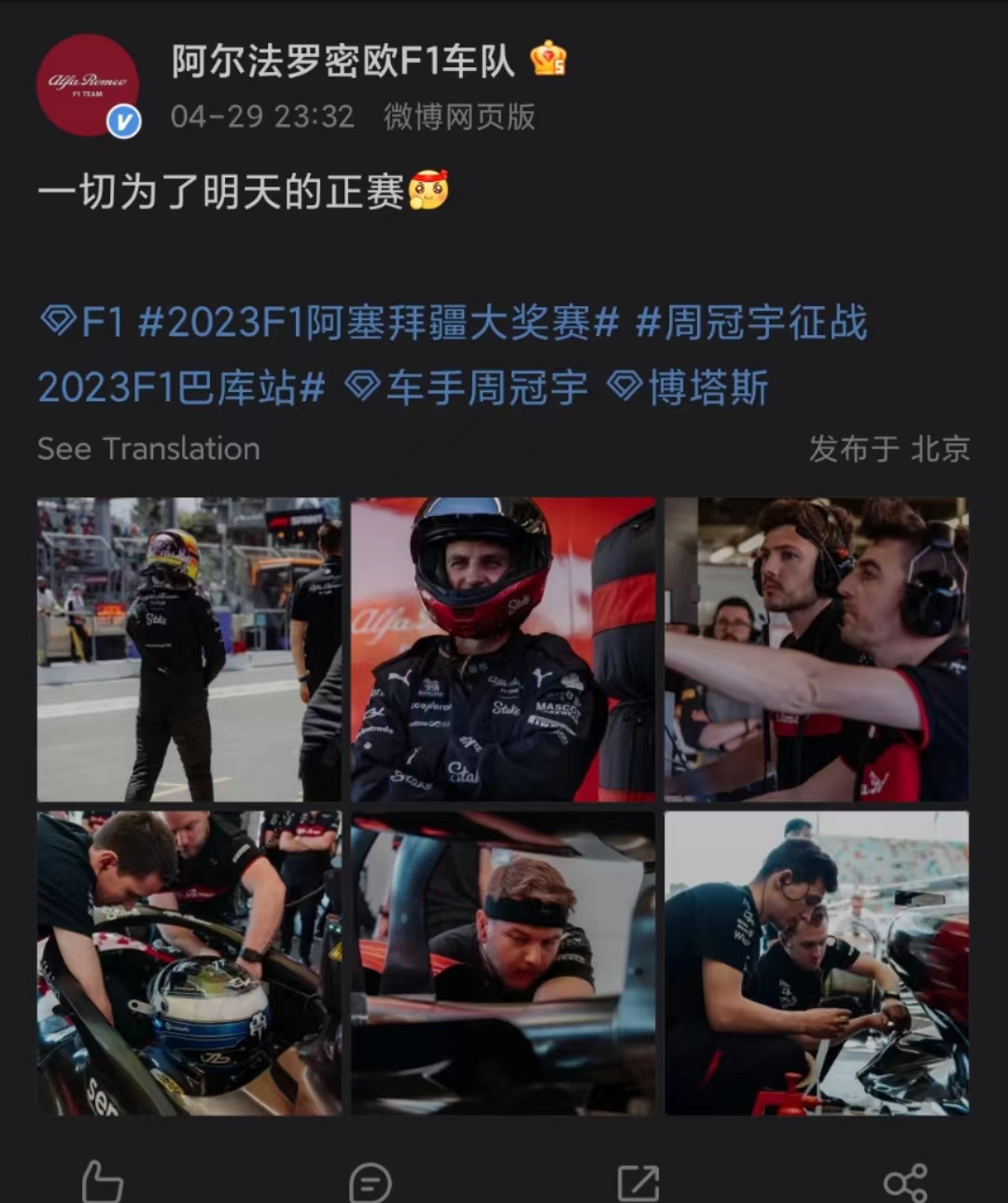View photo of driver standing in pit lane

pos(189,650)
